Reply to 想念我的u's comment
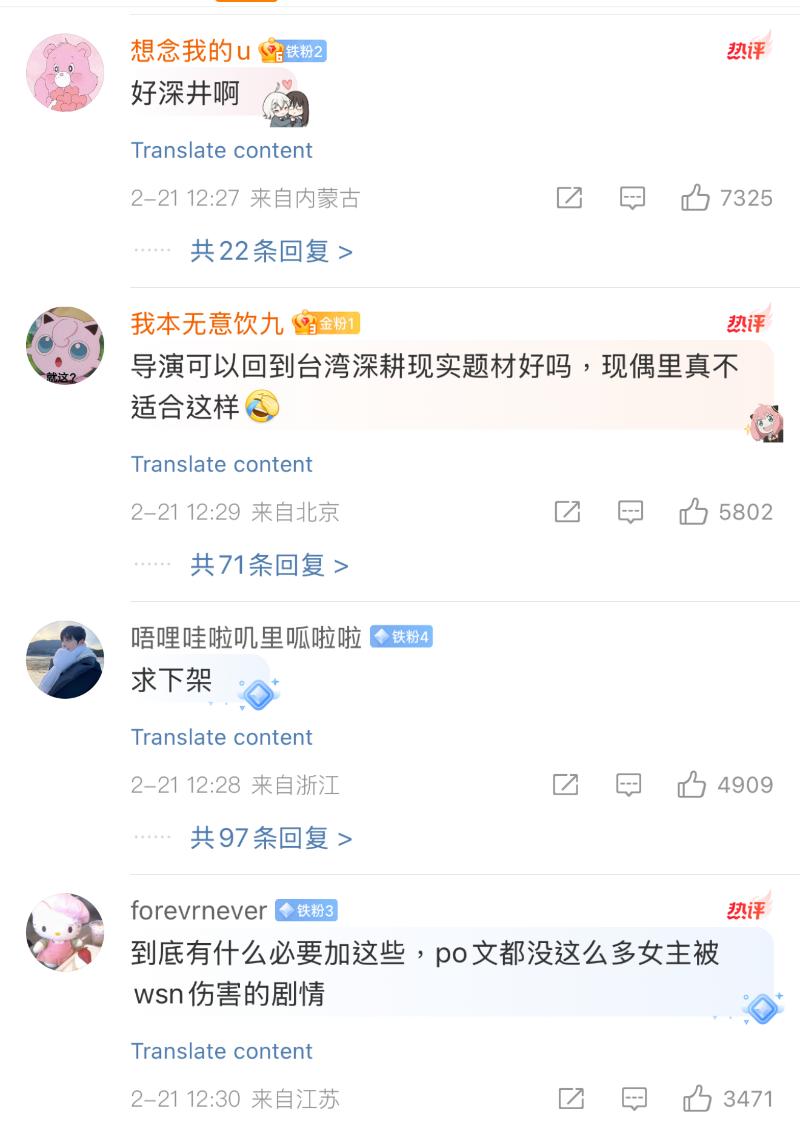800x1128 pixels. 632,198
